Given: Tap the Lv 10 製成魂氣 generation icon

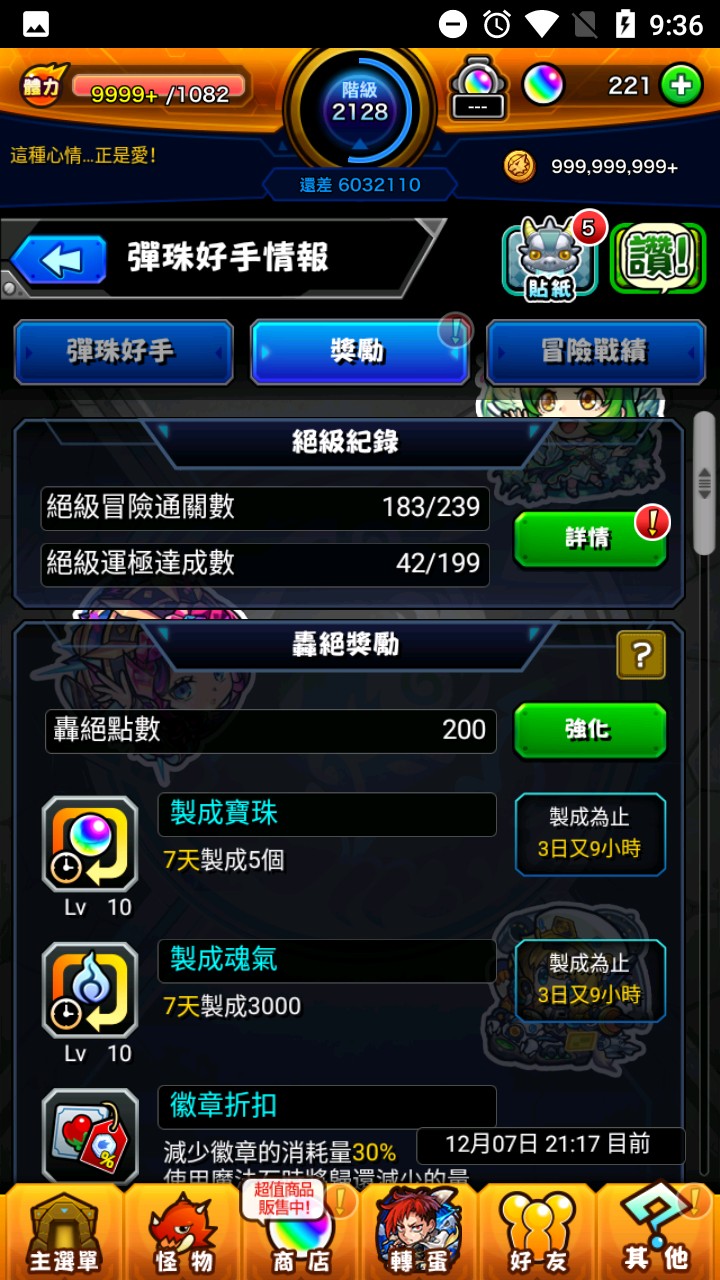Looking at the screenshot, I should tap(90, 990).
